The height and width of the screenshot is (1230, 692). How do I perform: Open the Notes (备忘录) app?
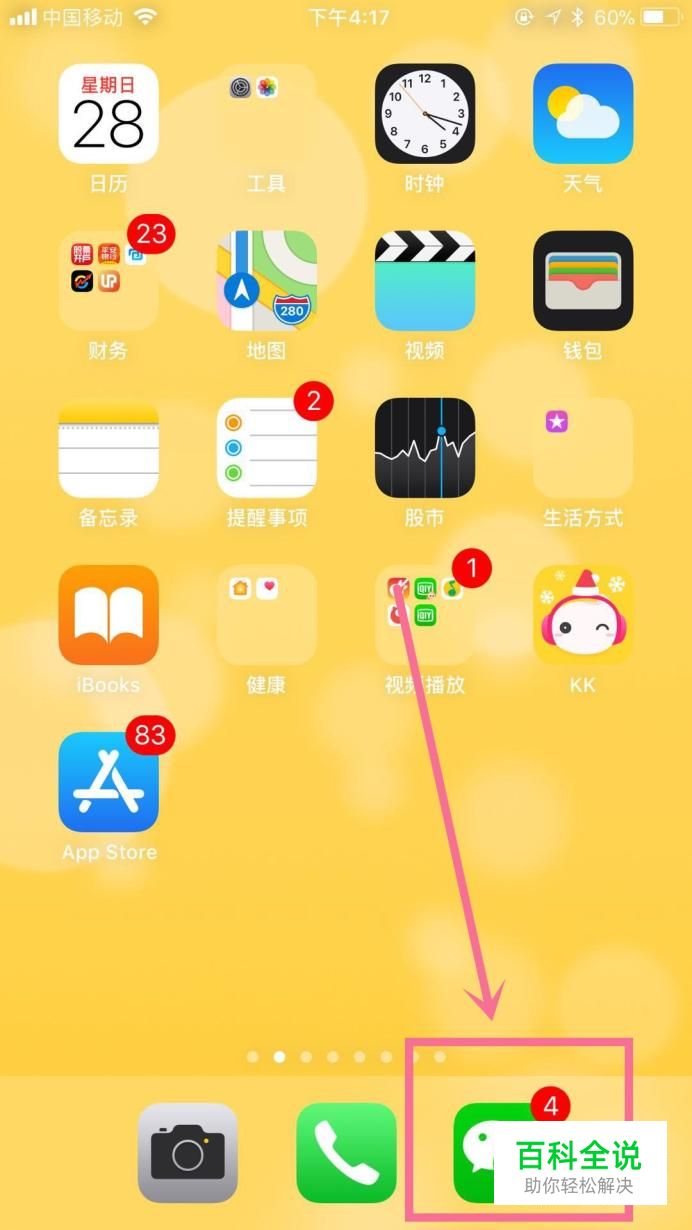(x=108, y=448)
